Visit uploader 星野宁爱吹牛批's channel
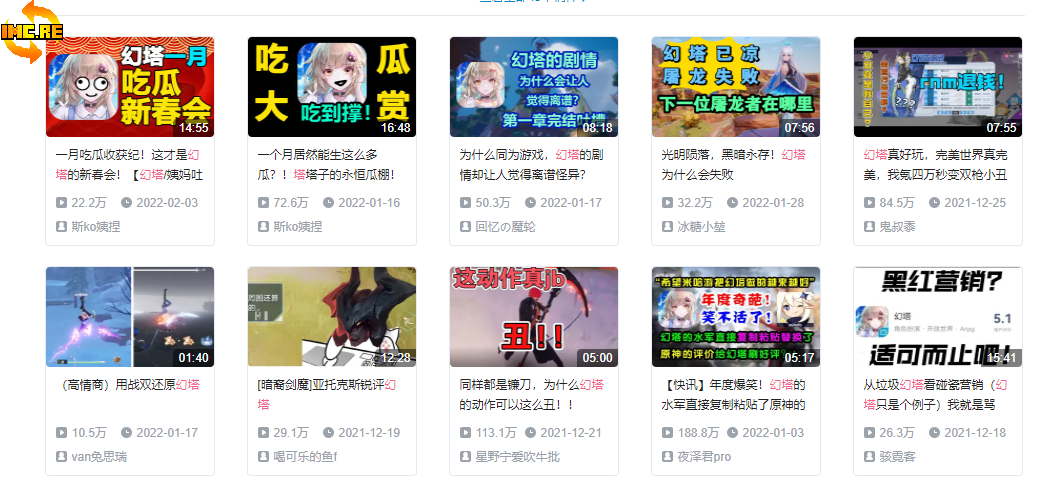The image size is (1060, 495). (517, 457)
